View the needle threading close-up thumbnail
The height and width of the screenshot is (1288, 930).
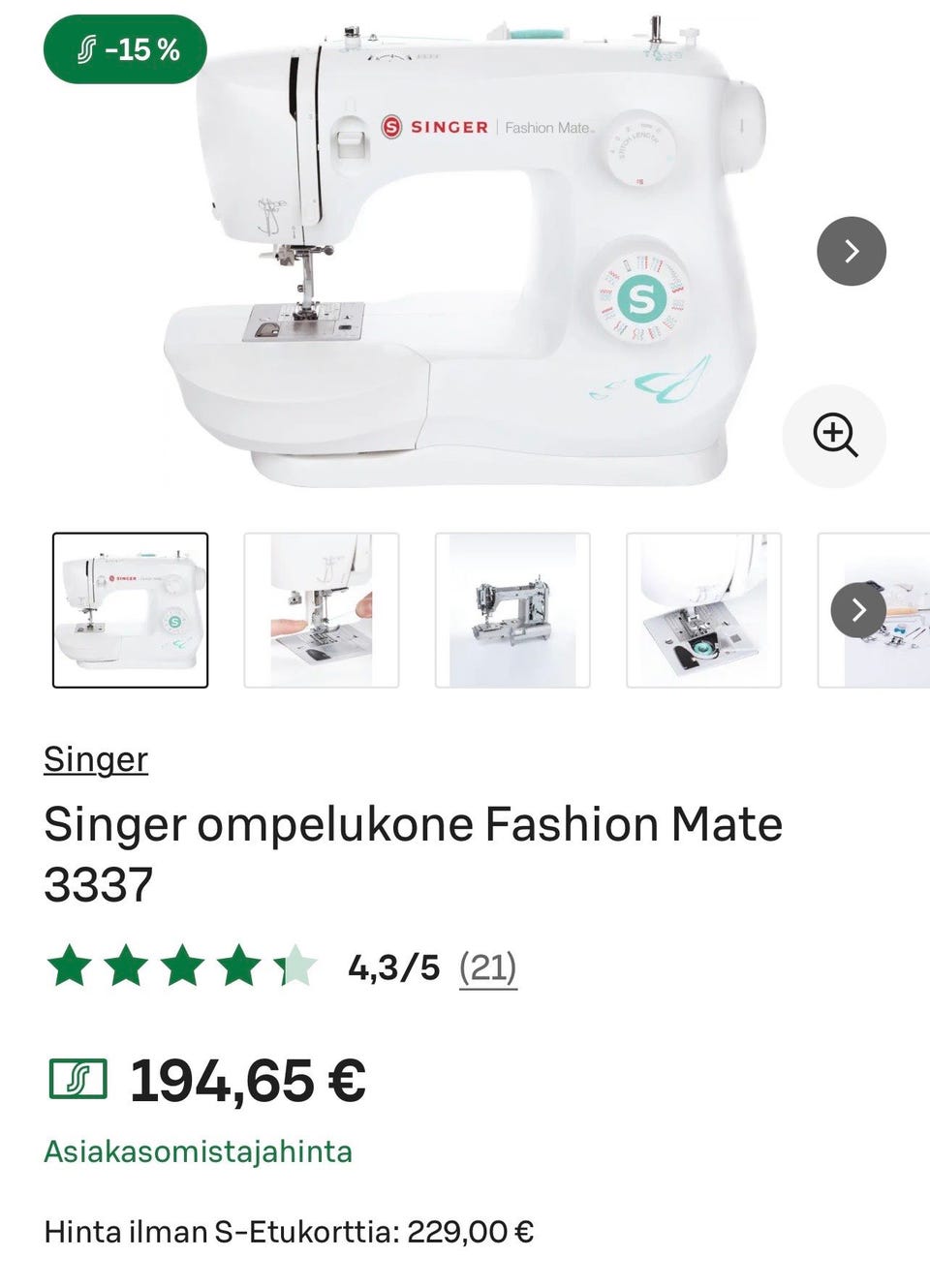click(321, 610)
